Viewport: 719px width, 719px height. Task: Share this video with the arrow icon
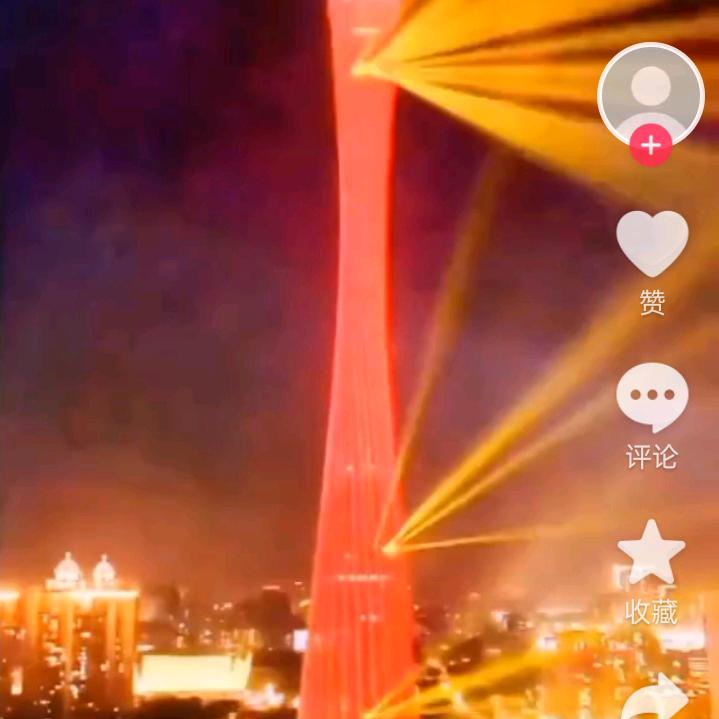pyautogui.click(x=655, y=698)
